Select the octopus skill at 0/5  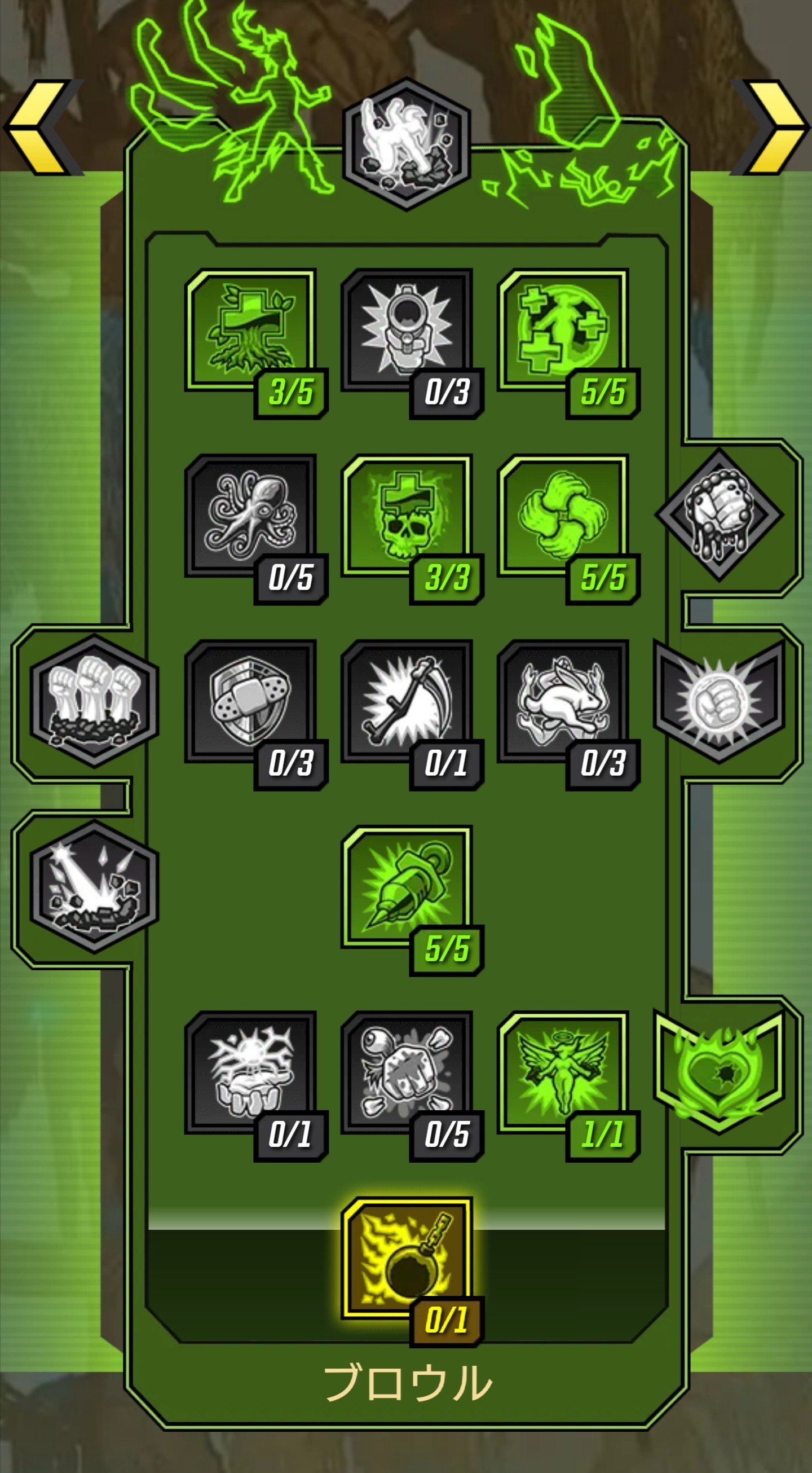pos(250,516)
